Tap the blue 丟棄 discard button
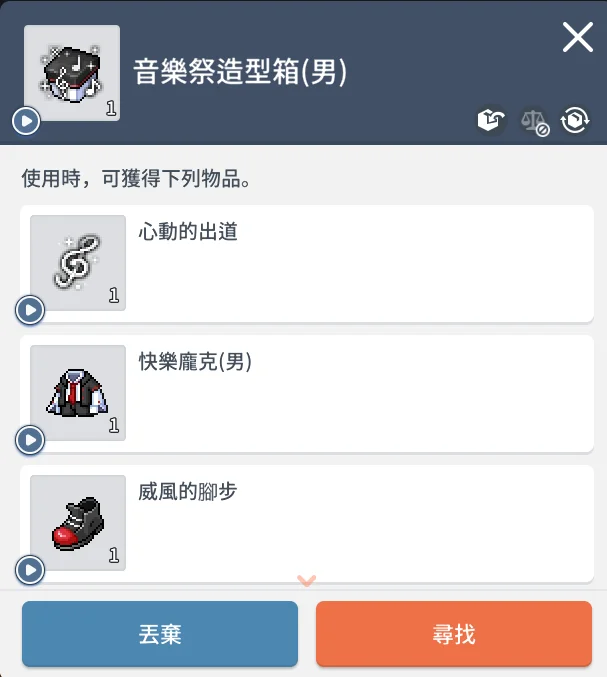Viewport: 607px width, 677px height. click(160, 634)
